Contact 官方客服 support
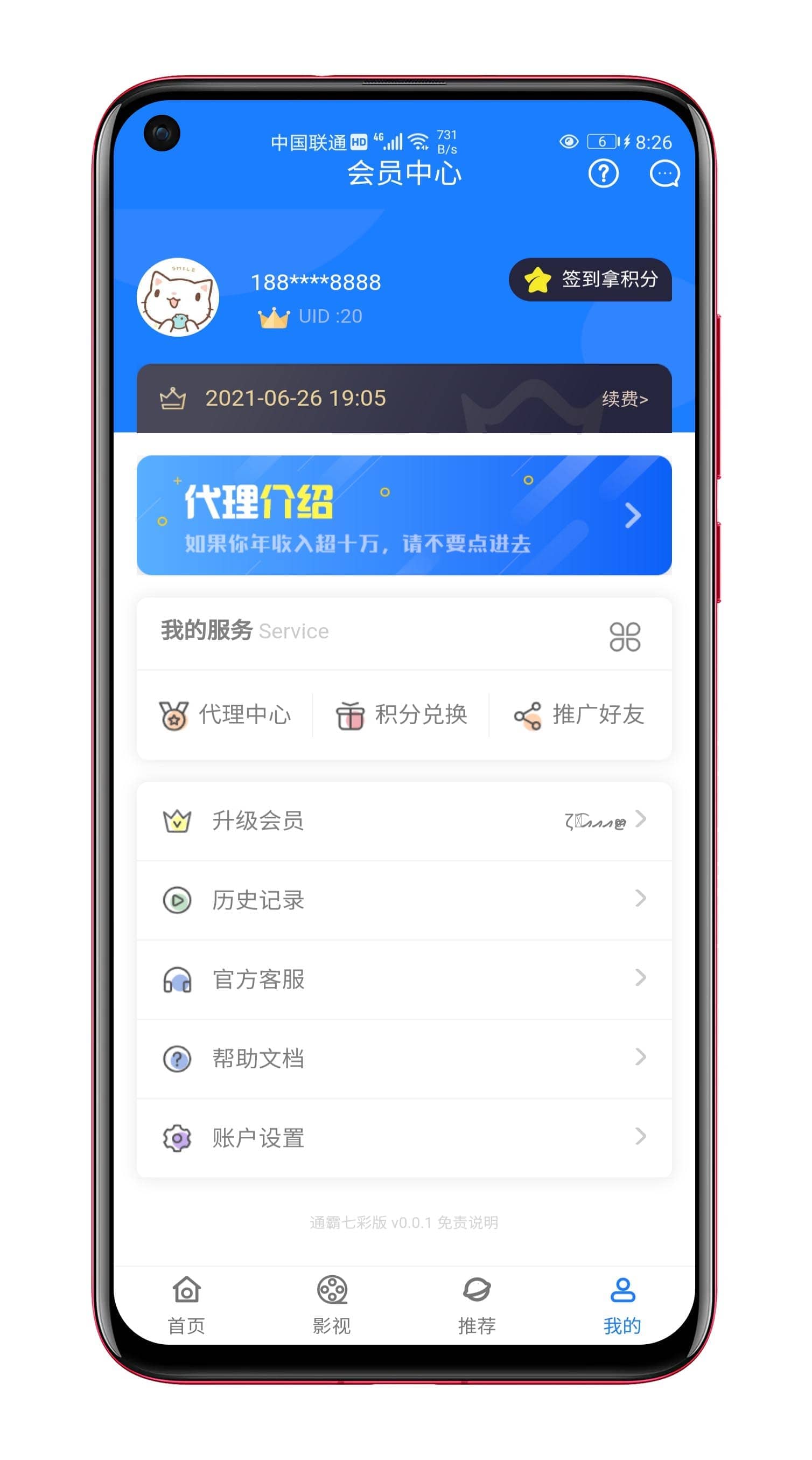The height and width of the screenshot is (1460, 812). (404, 979)
